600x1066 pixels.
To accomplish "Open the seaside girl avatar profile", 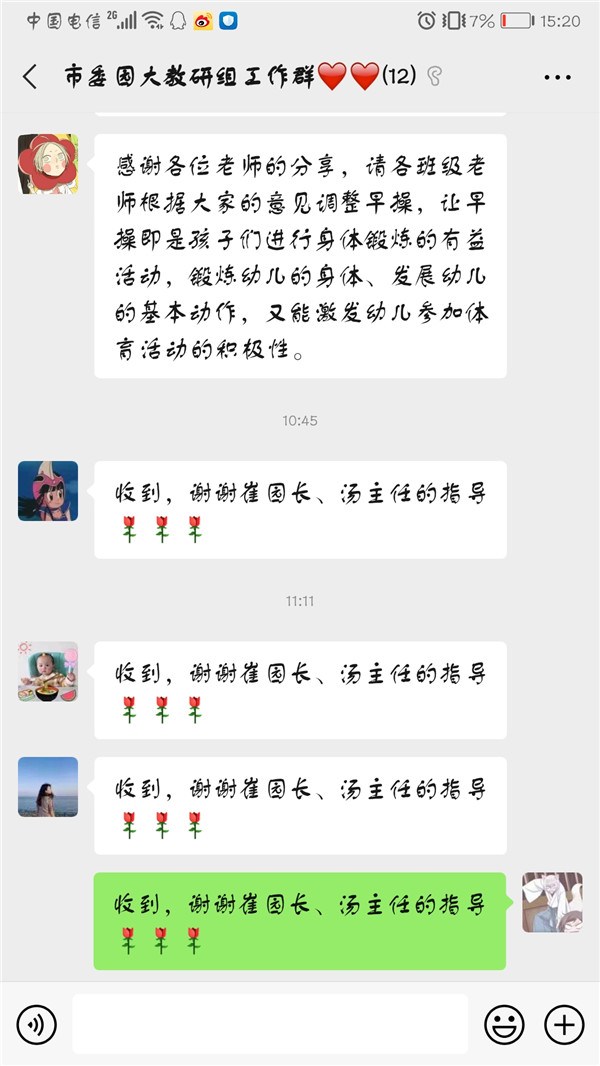I will pyautogui.click(x=48, y=787).
